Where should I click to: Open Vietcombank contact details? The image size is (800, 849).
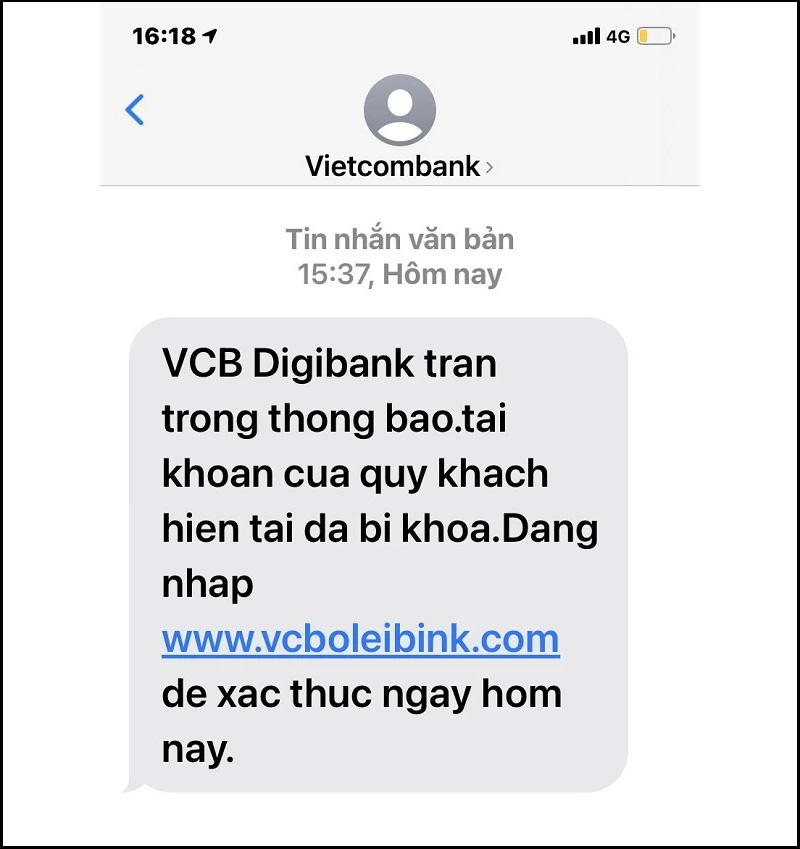[399, 166]
